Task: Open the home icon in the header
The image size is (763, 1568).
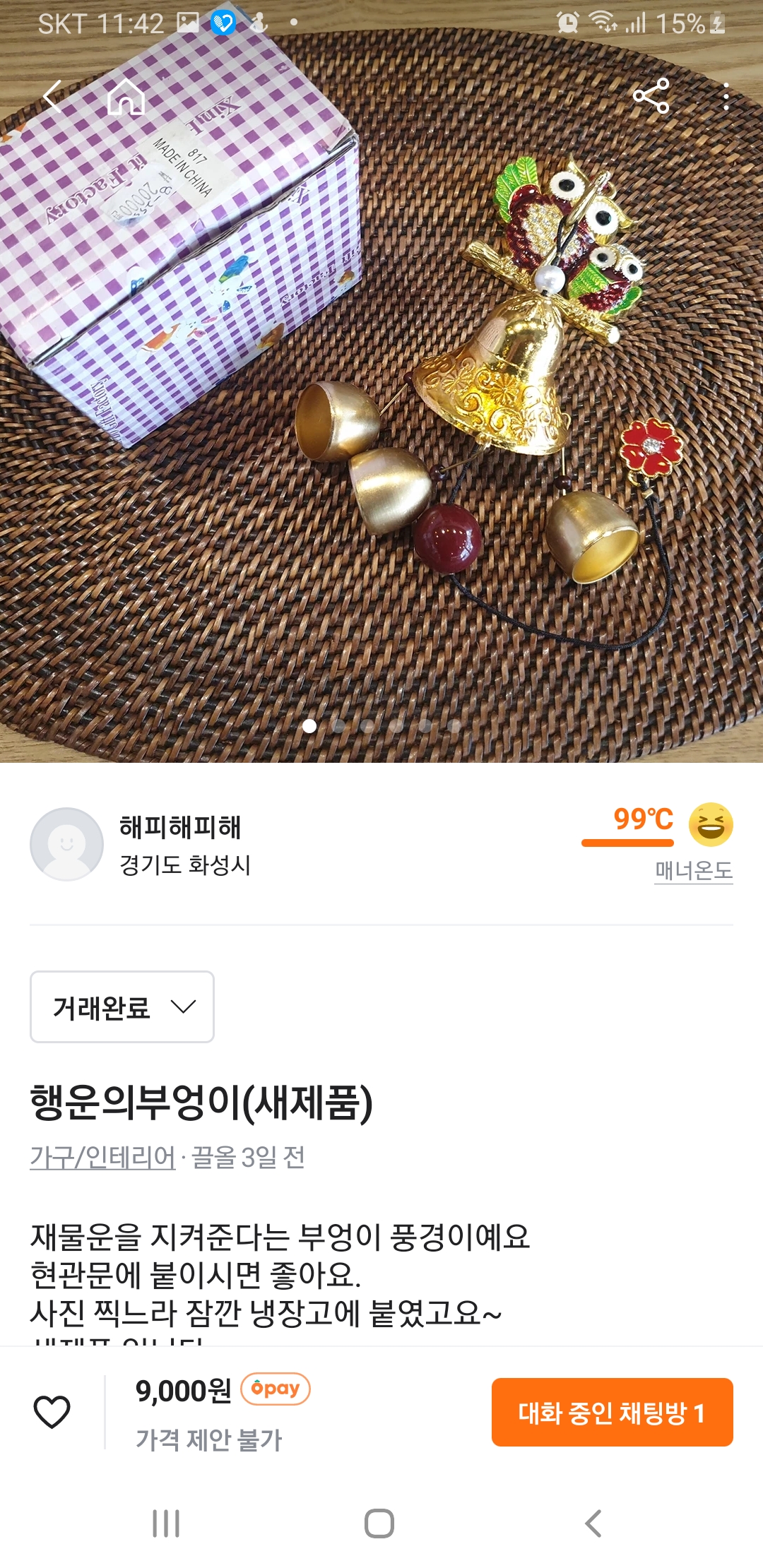Action: click(126, 97)
